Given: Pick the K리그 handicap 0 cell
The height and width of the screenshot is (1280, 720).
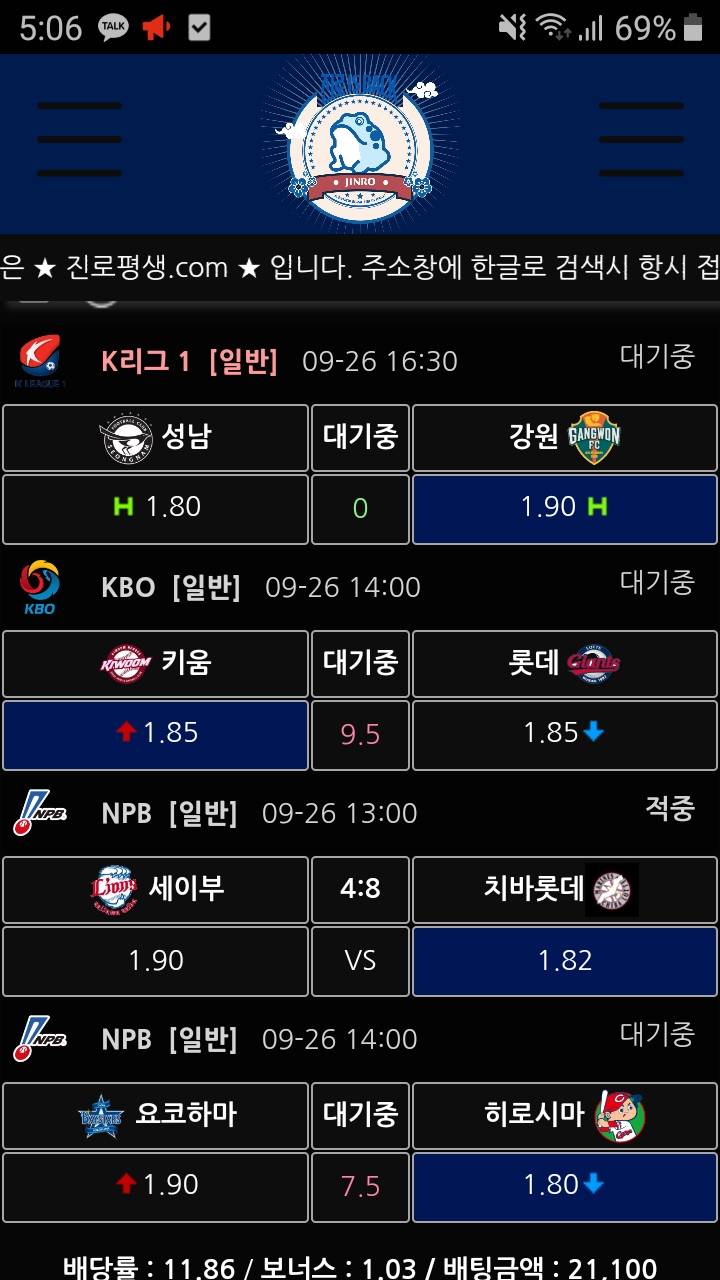Looking at the screenshot, I should [x=360, y=508].
